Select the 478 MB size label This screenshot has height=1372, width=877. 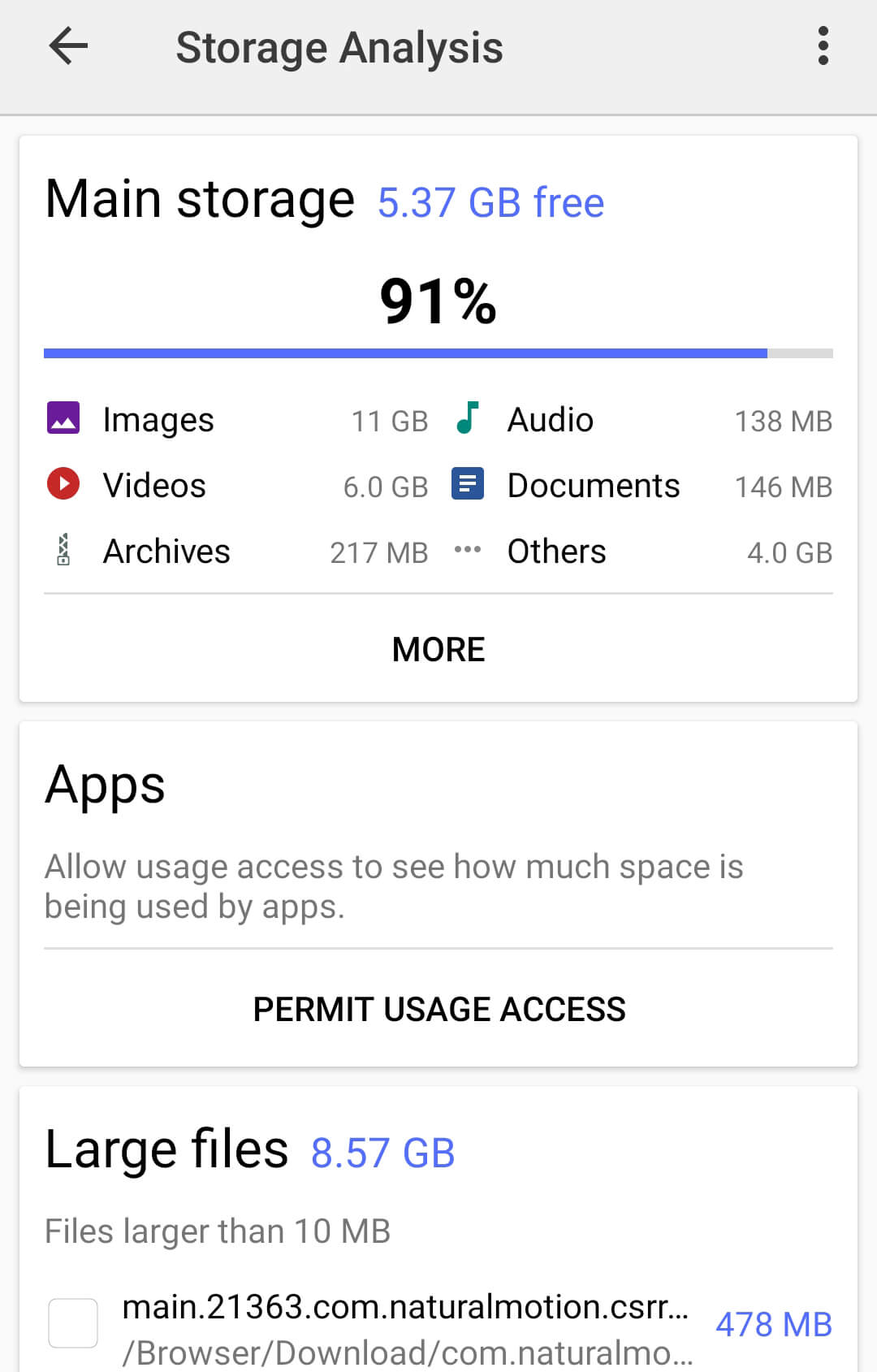pyautogui.click(x=773, y=1323)
